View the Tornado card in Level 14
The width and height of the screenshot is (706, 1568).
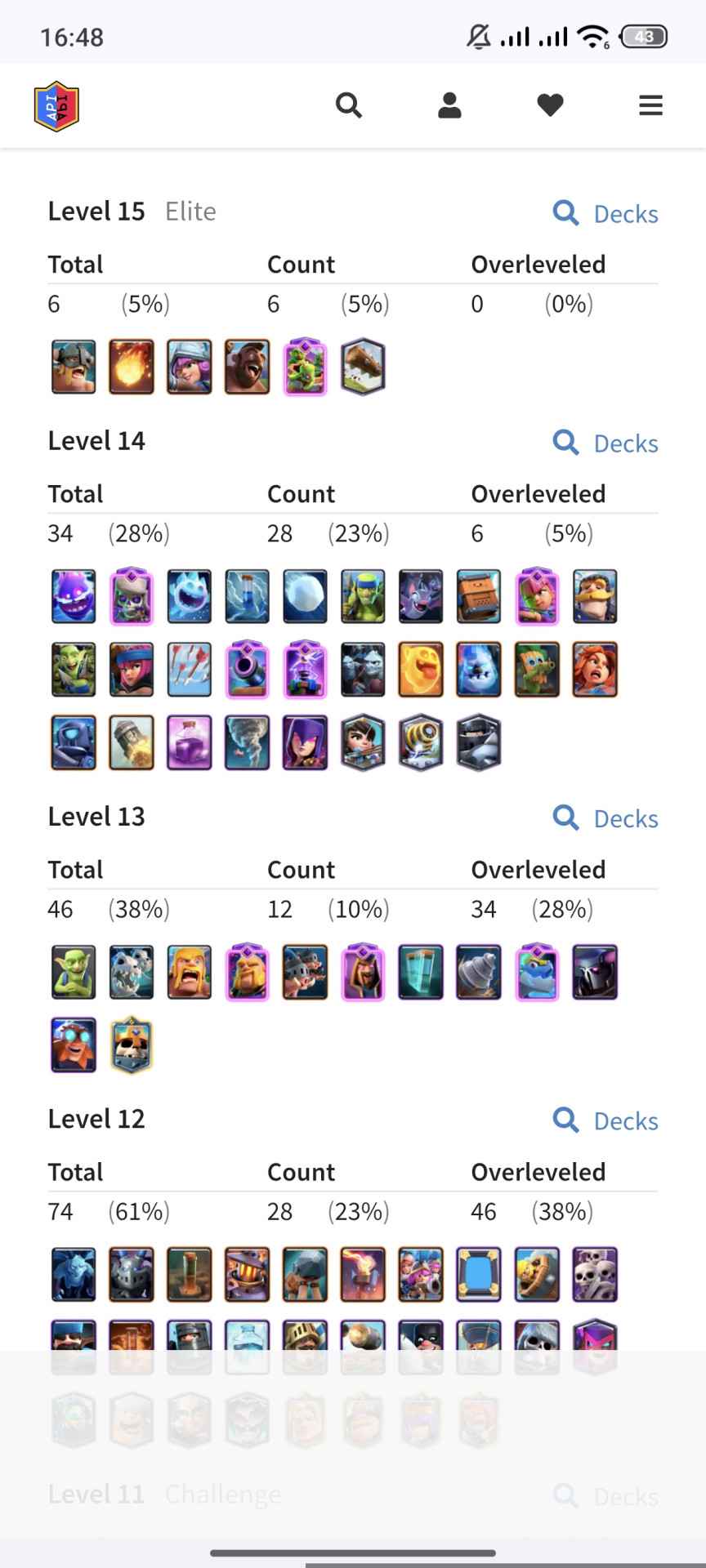[x=247, y=743]
